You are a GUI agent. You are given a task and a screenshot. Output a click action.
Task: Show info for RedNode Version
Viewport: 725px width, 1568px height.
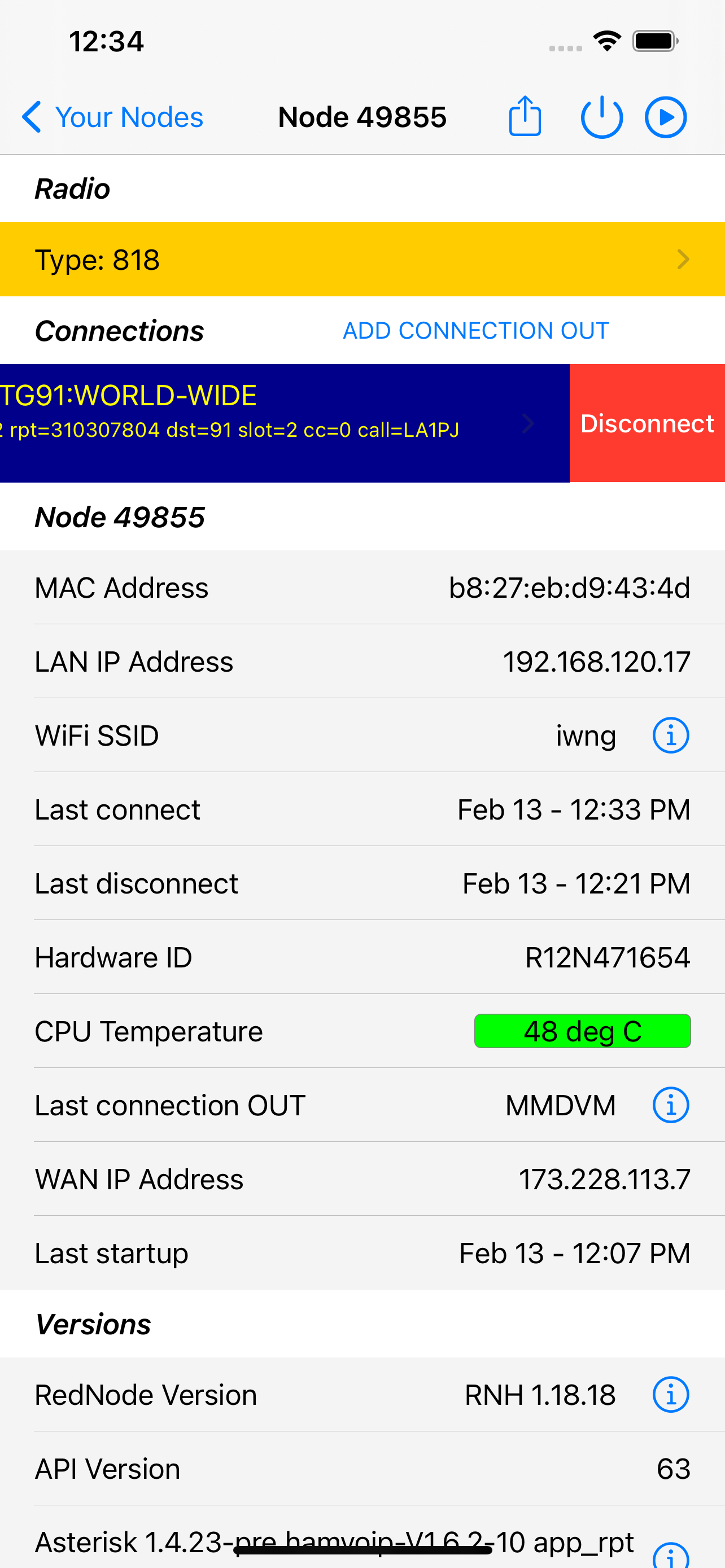670,1395
